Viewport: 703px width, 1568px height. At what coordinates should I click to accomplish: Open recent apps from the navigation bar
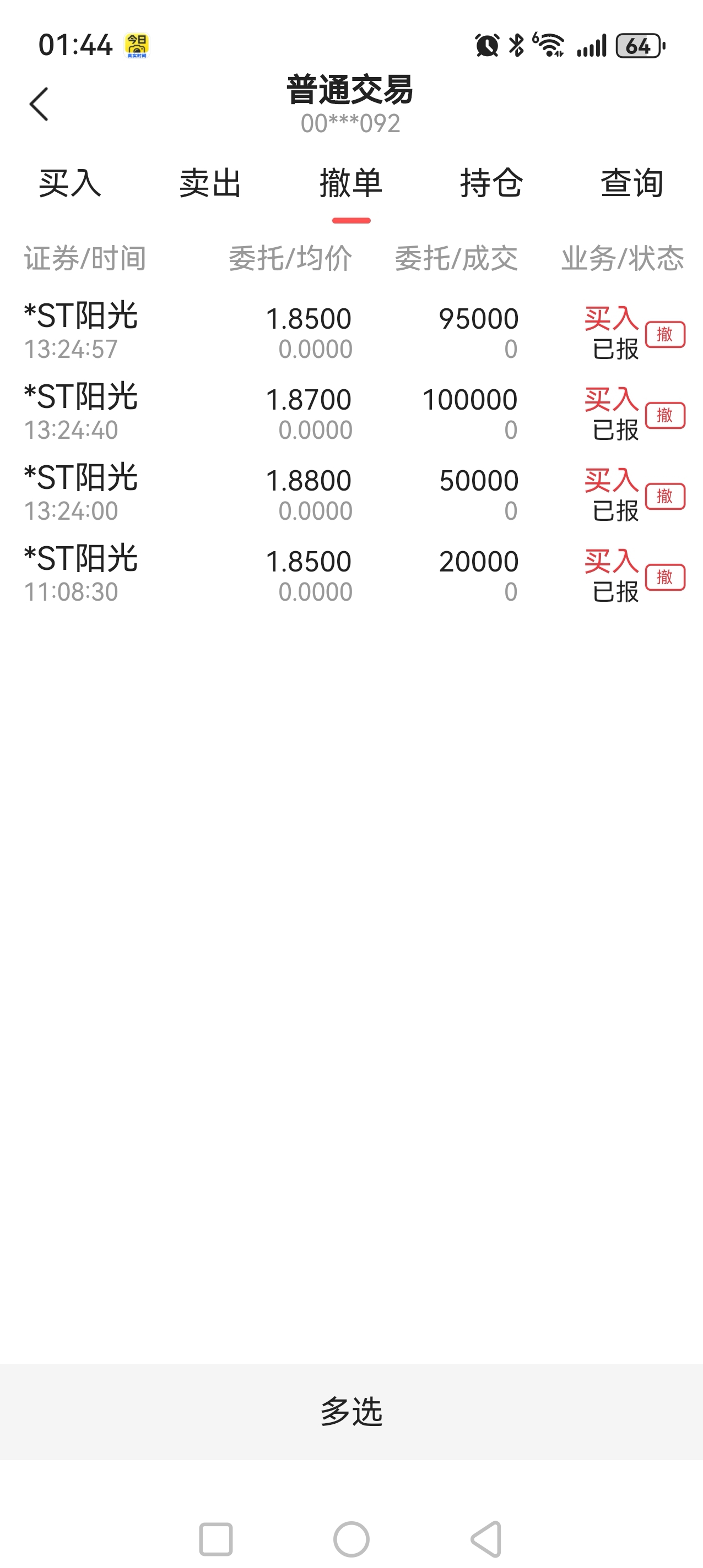215,1539
